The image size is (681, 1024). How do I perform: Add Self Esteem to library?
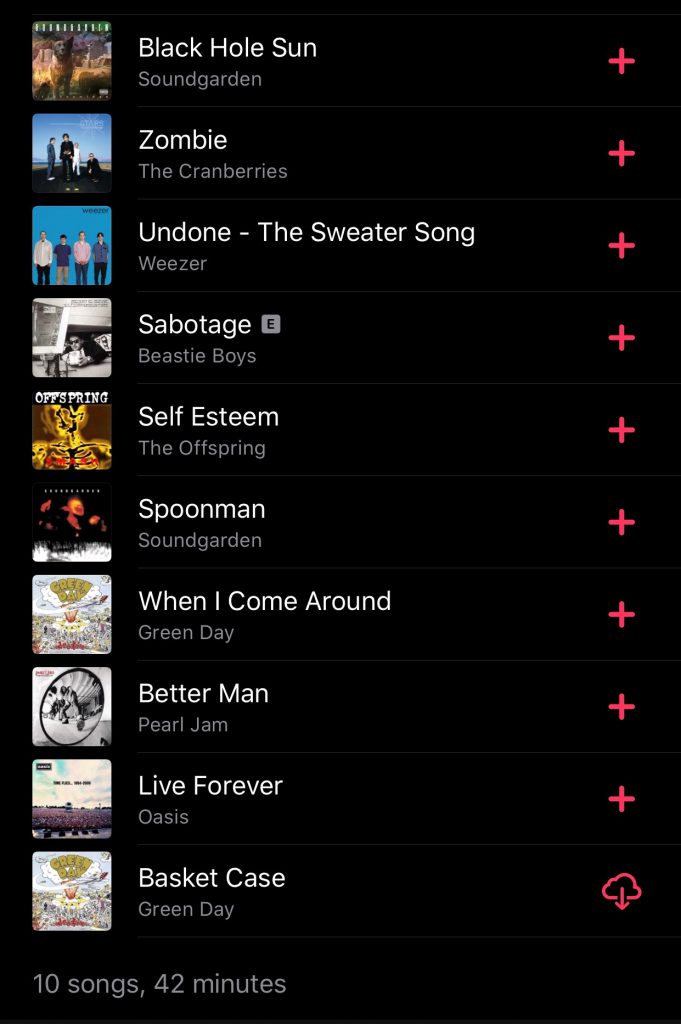pyautogui.click(x=621, y=430)
